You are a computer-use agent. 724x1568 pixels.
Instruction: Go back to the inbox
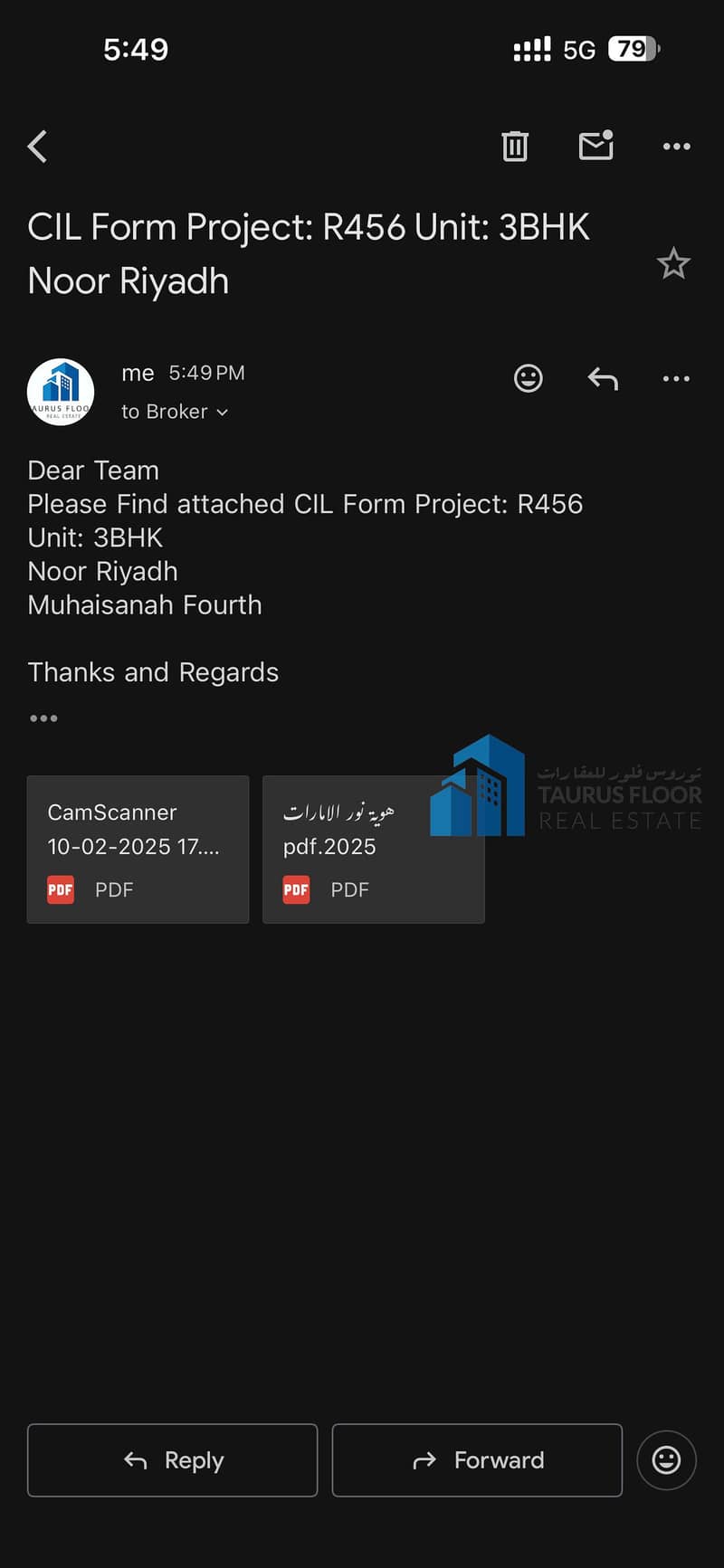coord(37,146)
